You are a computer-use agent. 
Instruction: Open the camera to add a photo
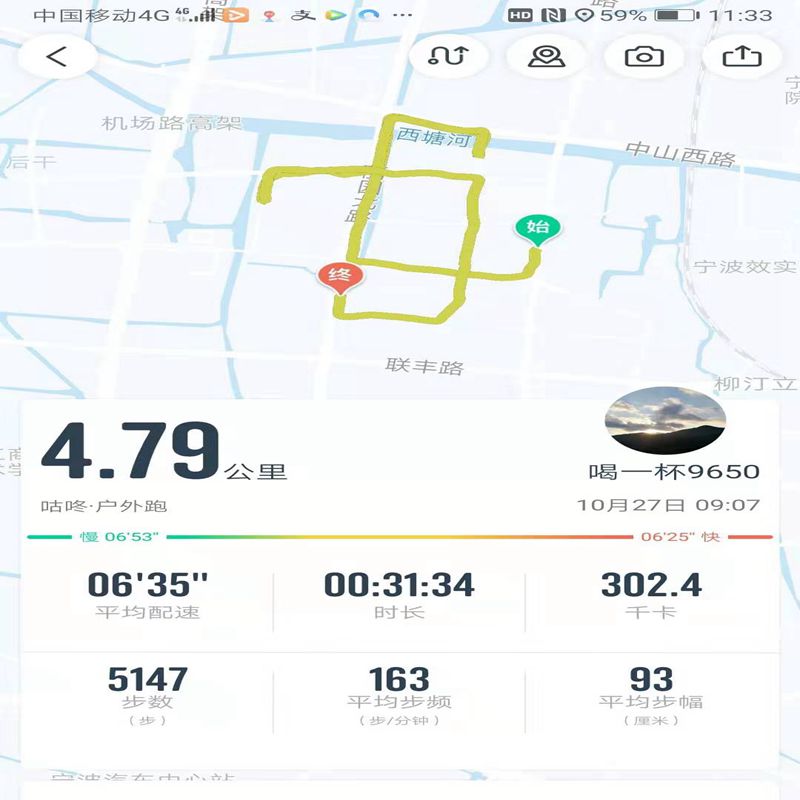click(x=644, y=56)
